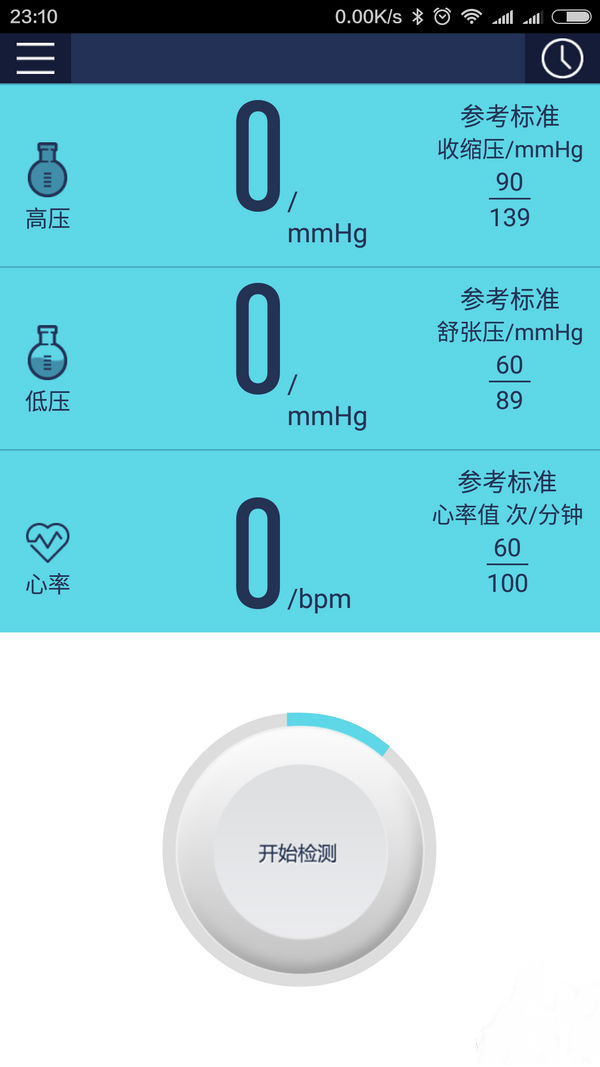Open the hamburger drawer menu
This screenshot has width=600, height=1067.
pos(35,58)
